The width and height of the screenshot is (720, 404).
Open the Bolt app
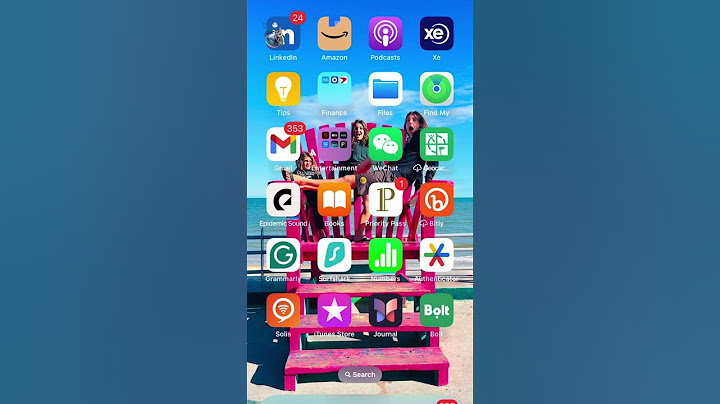[436, 310]
